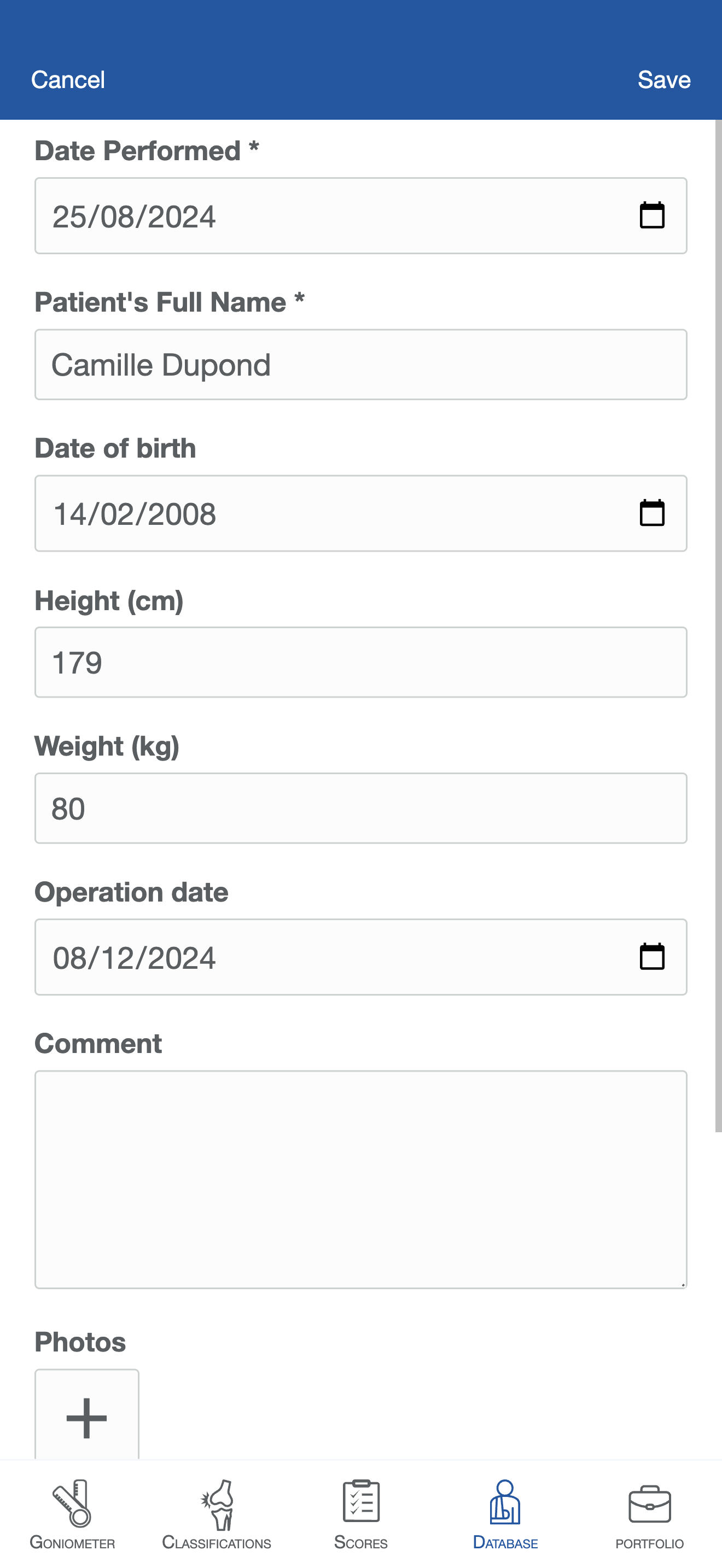Screen dimensions: 722x1568
Task: Open the Operation date calendar picker
Action: tap(653, 957)
